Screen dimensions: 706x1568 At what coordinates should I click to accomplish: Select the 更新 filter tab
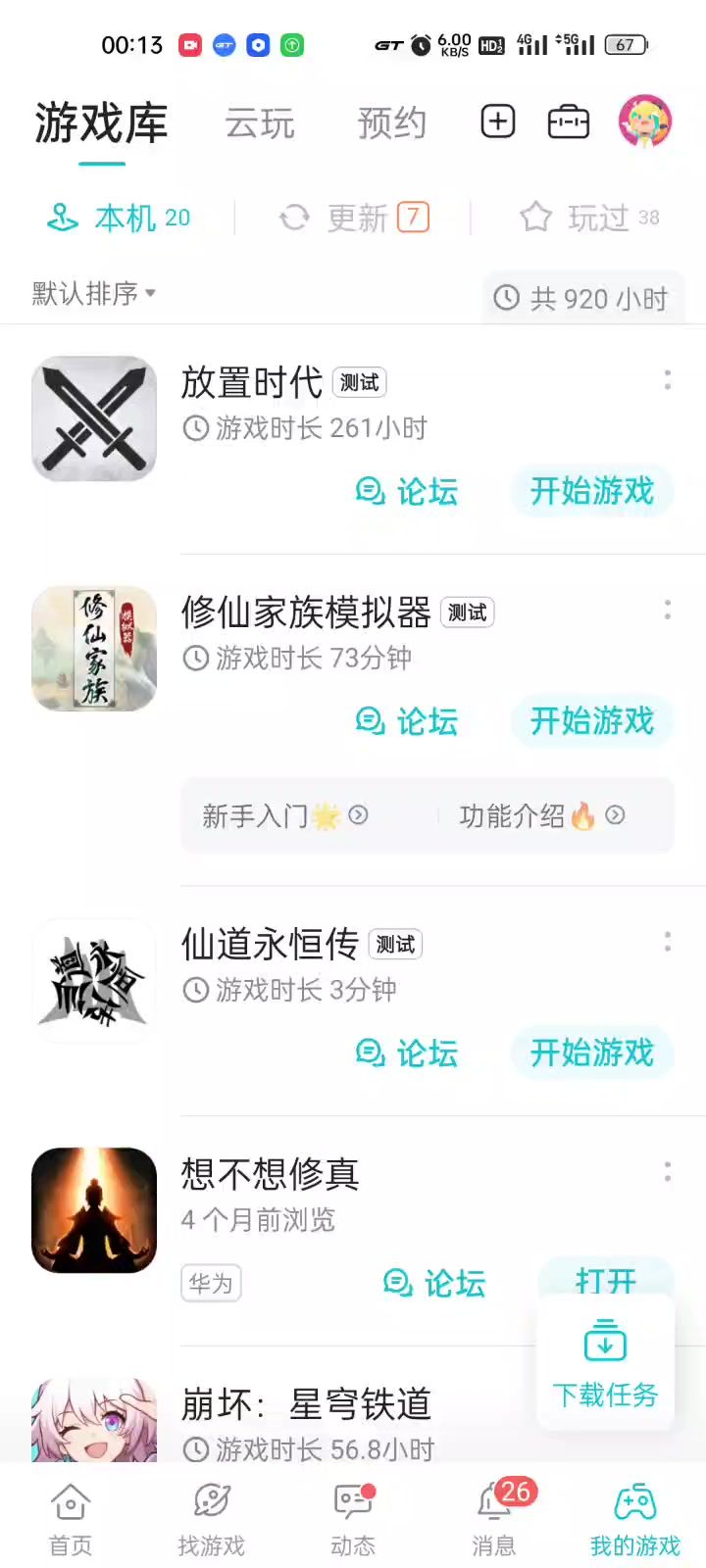[355, 218]
